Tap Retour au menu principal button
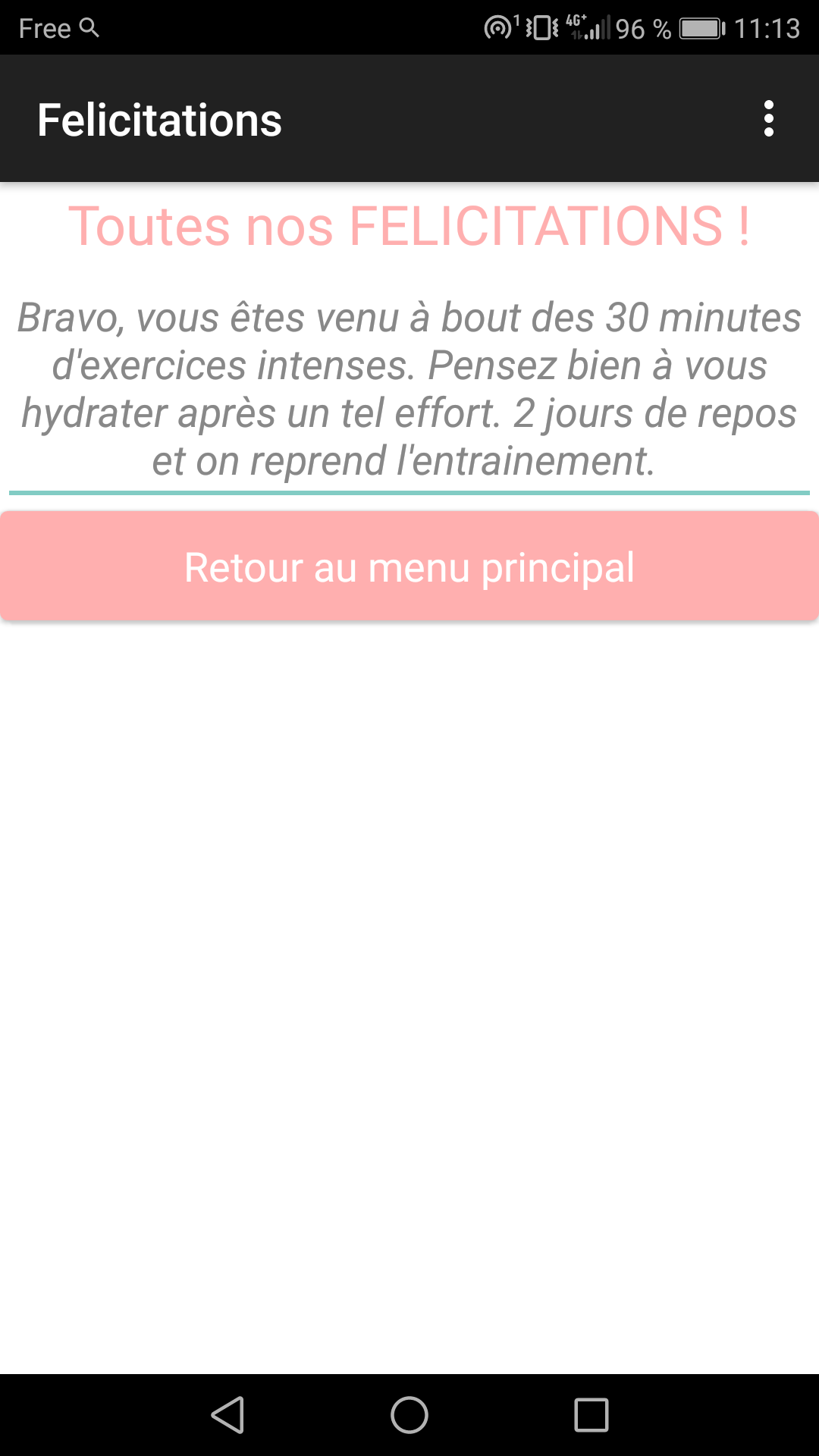The width and height of the screenshot is (819, 1456). tap(409, 566)
